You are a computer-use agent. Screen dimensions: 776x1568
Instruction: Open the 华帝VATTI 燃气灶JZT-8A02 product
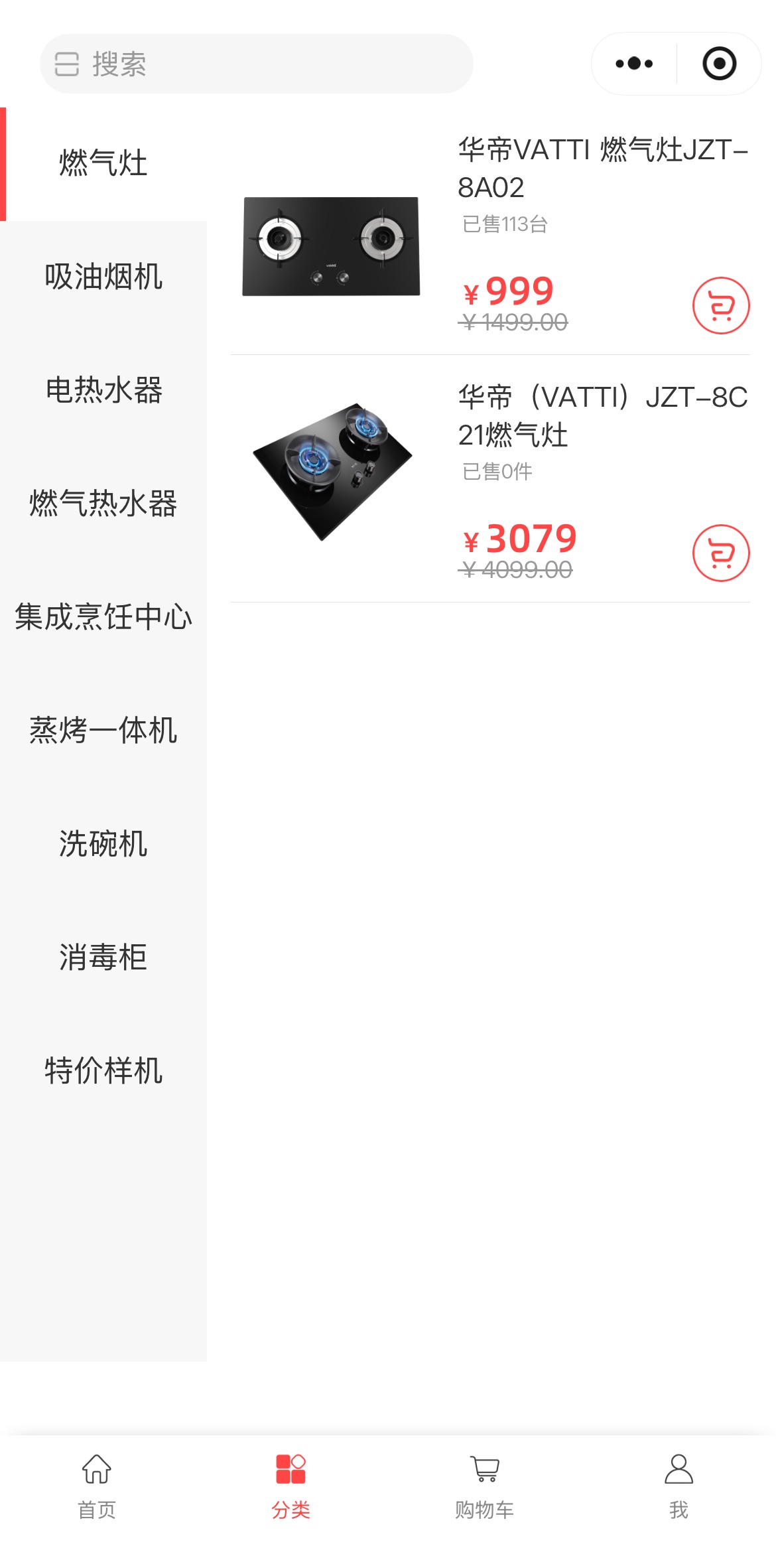[x=490, y=232]
